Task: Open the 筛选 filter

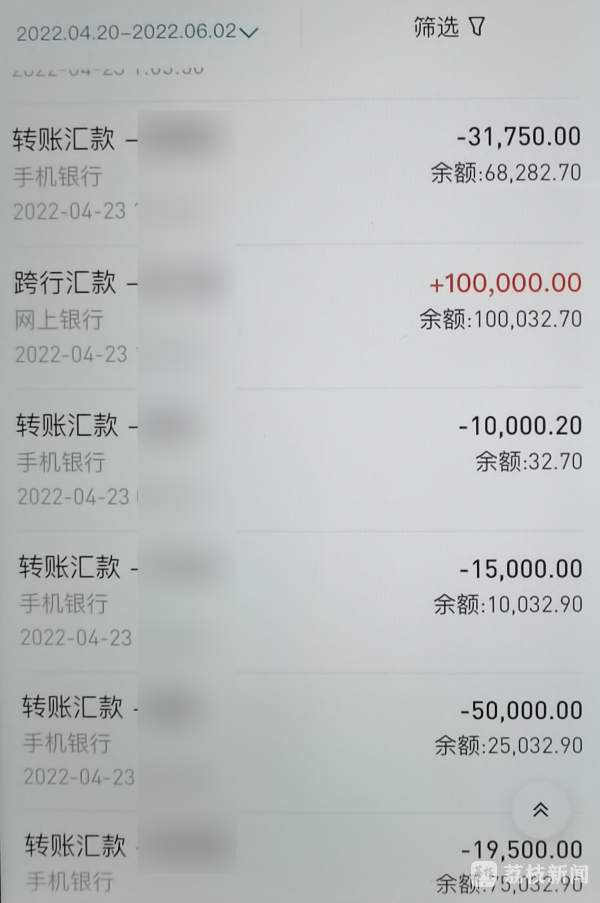Action: click(x=449, y=28)
